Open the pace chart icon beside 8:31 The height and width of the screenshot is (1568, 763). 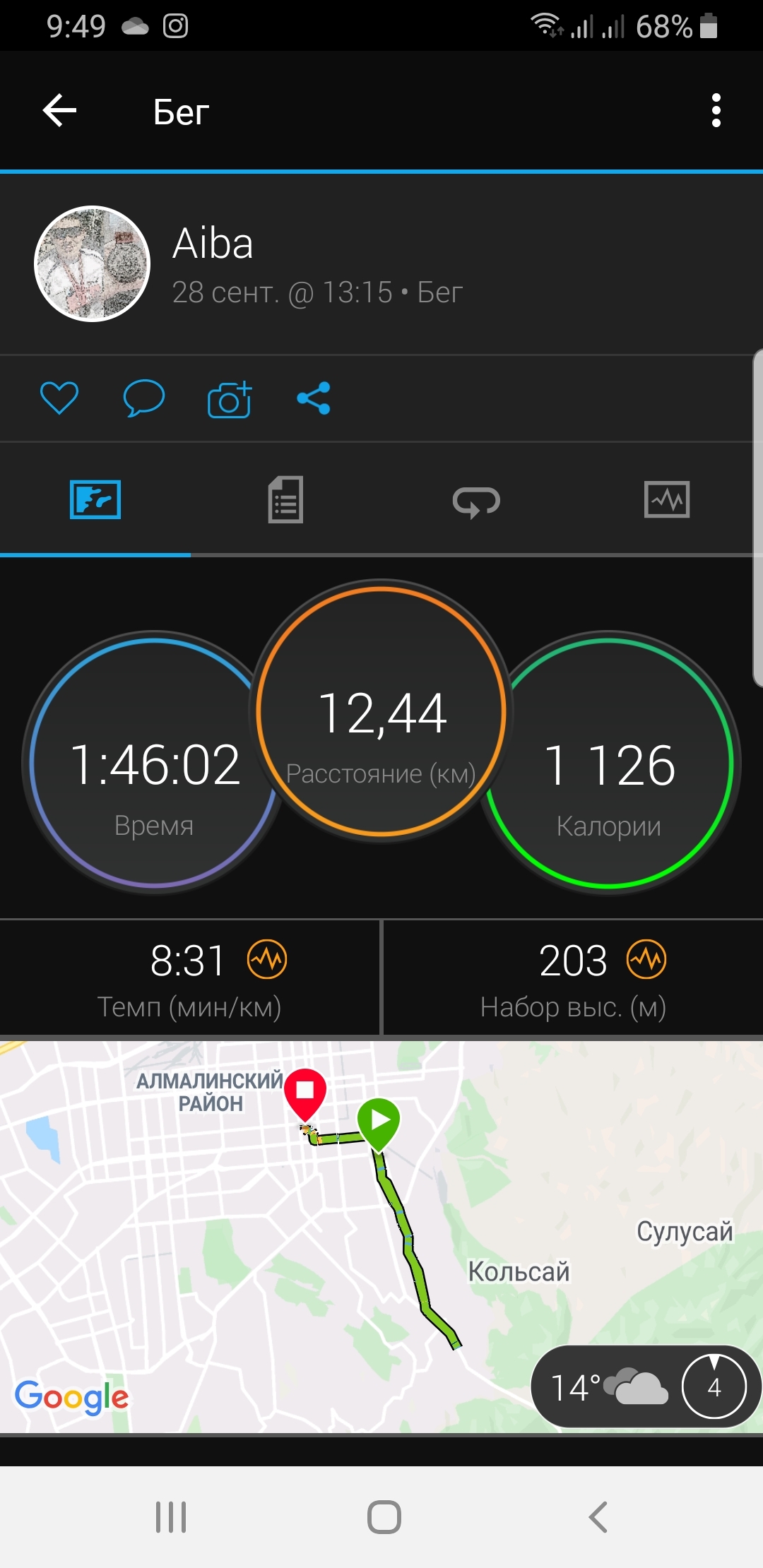pyautogui.click(x=267, y=959)
